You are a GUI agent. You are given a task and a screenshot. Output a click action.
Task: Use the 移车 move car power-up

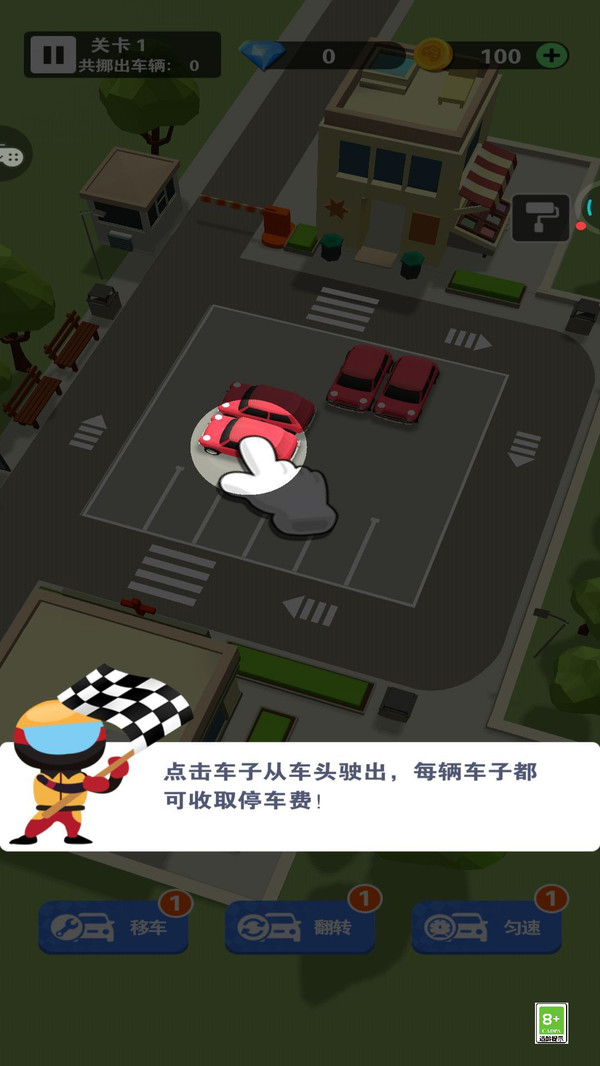[x=114, y=927]
